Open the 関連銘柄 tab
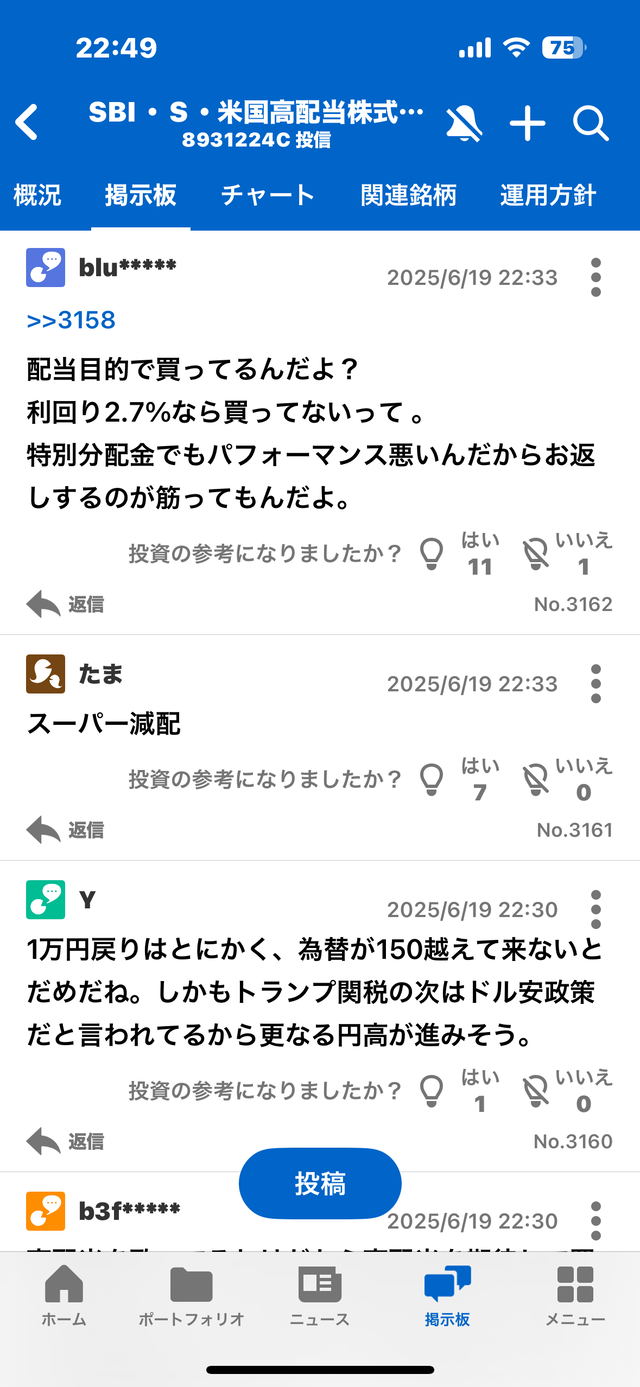The height and width of the screenshot is (1387, 640). (408, 195)
